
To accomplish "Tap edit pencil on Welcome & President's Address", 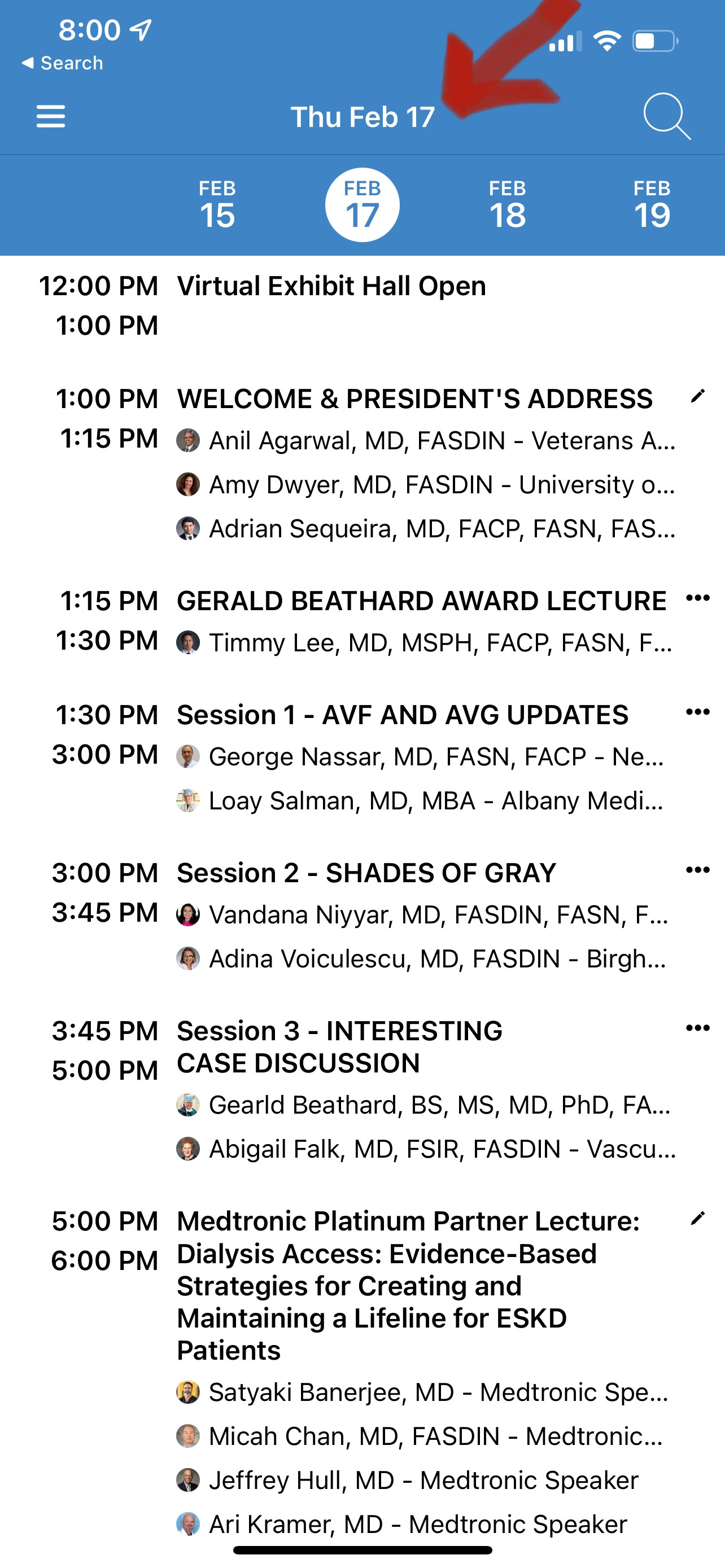I will click(697, 397).
